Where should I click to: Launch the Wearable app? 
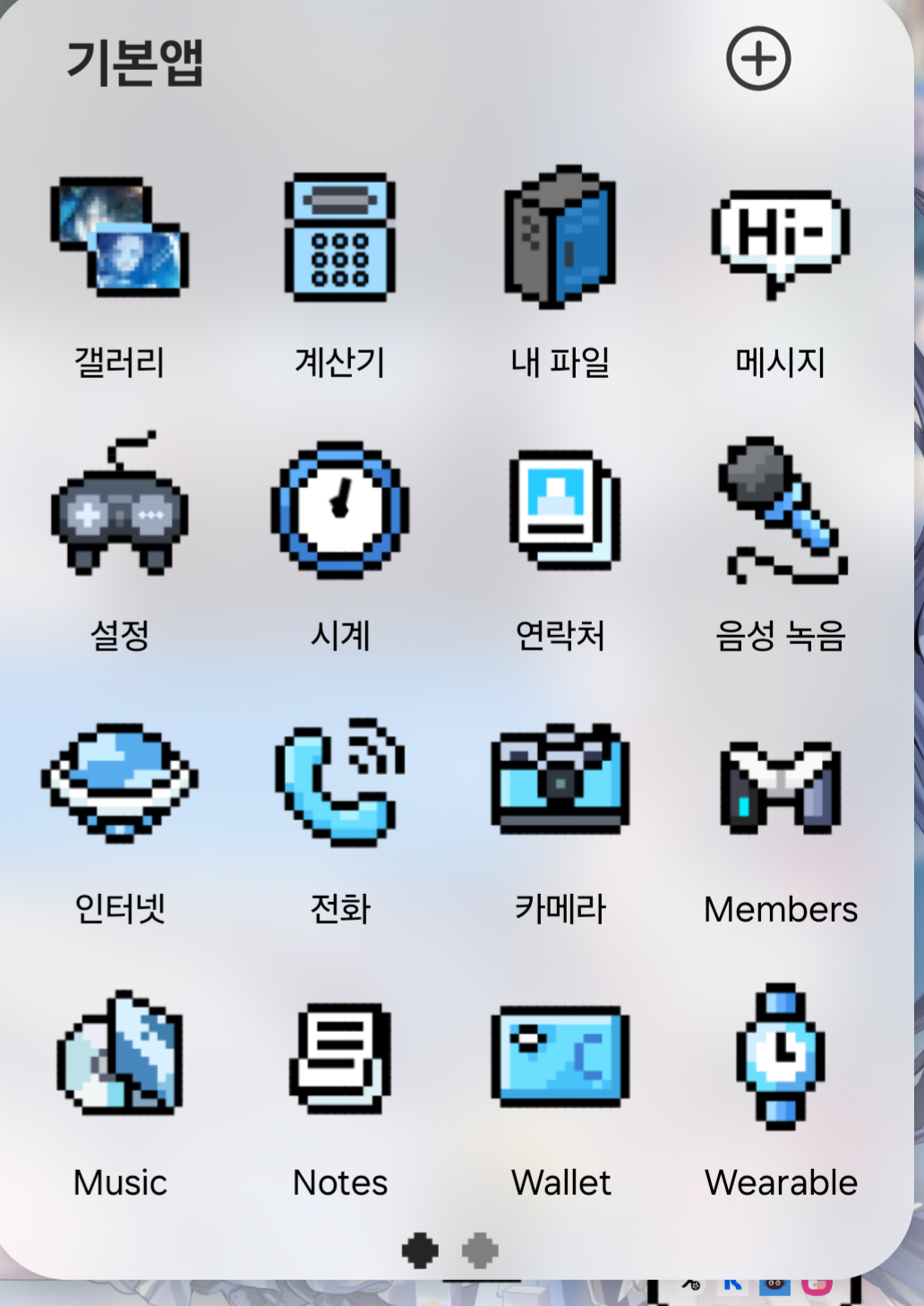(x=780, y=1055)
